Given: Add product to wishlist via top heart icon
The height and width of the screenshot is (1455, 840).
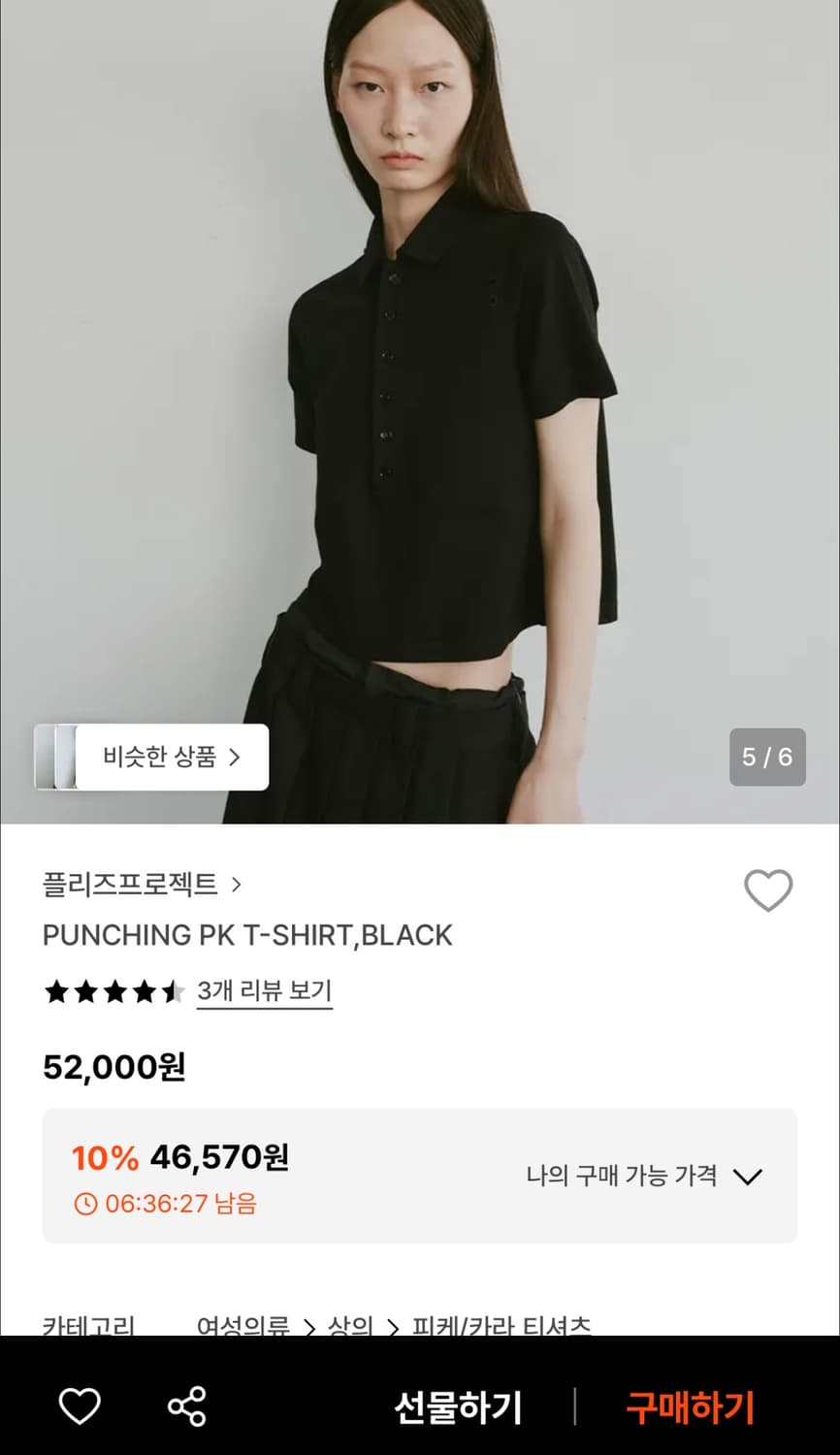Looking at the screenshot, I should [768, 890].
